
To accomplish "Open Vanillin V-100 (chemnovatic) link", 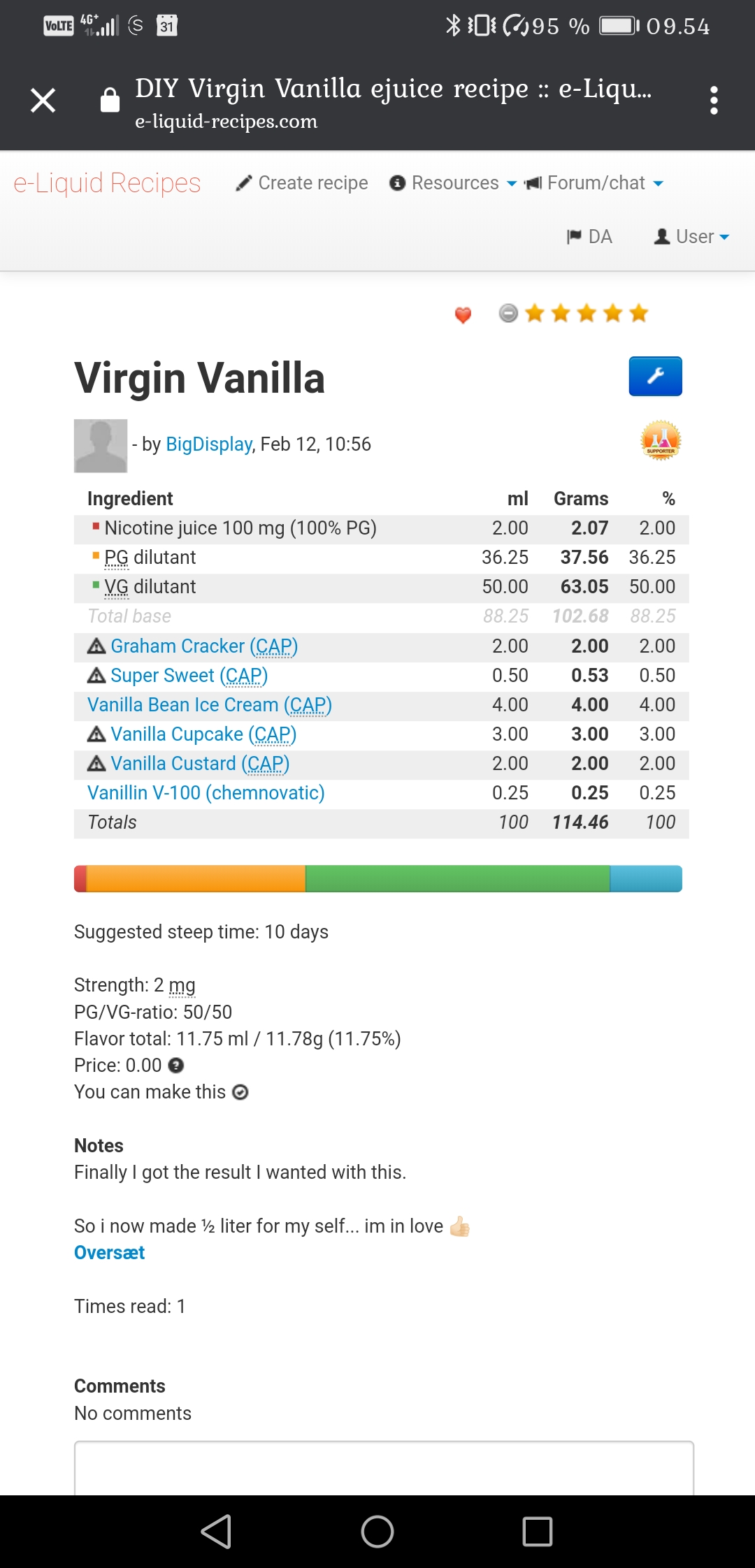I will [206, 793].
